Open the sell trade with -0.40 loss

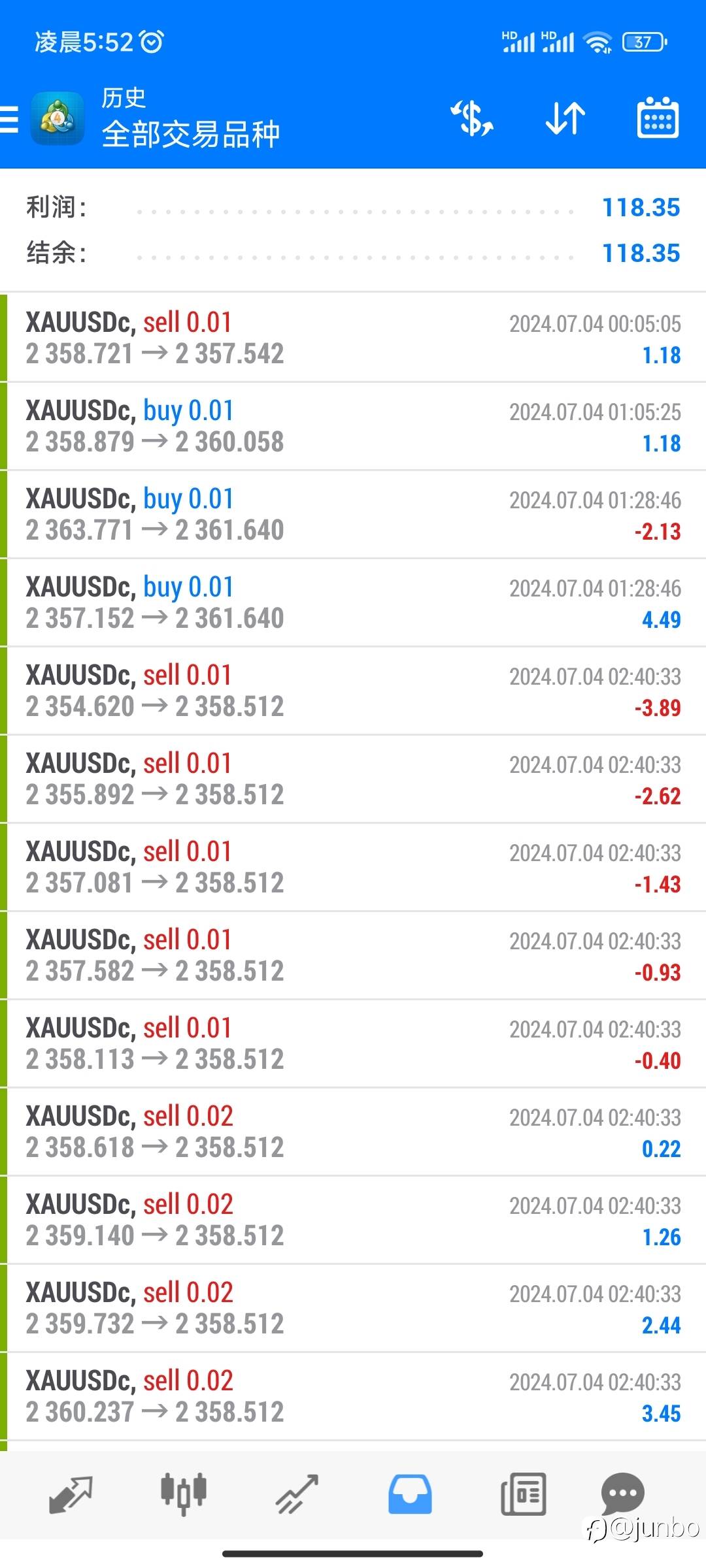(353, 1043)
